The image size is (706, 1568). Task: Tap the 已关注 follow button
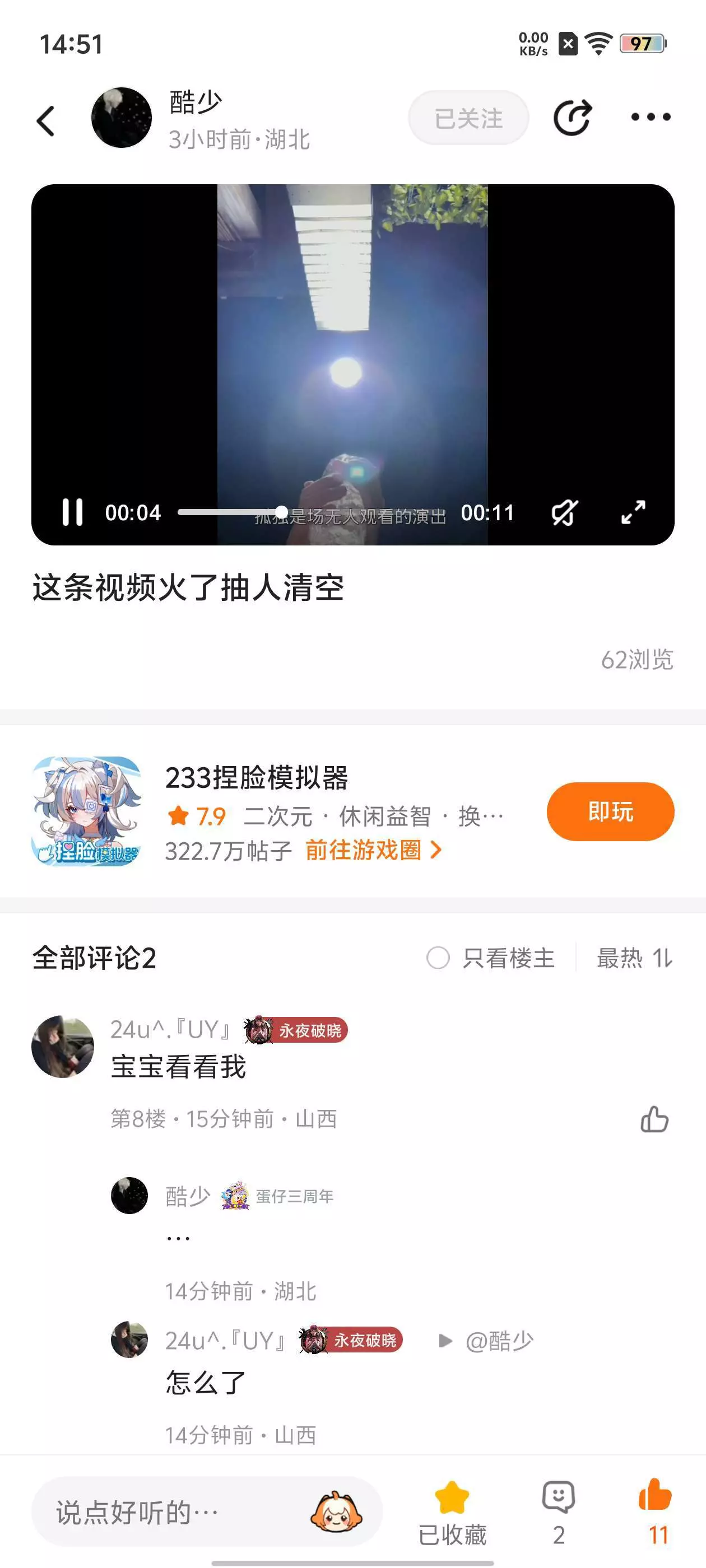pos(468,118)
